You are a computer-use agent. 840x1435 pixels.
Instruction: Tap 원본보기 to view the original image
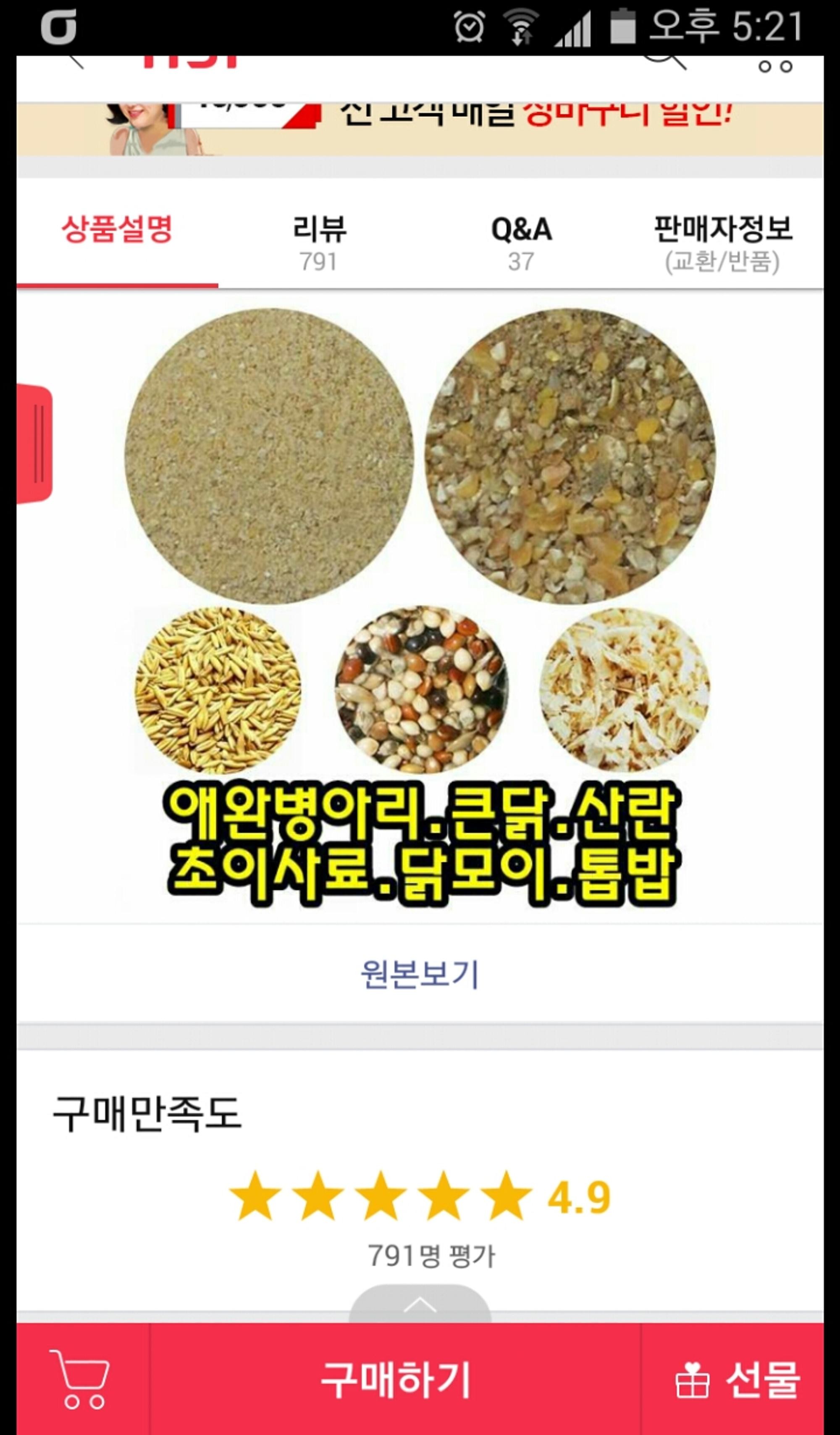420,974
